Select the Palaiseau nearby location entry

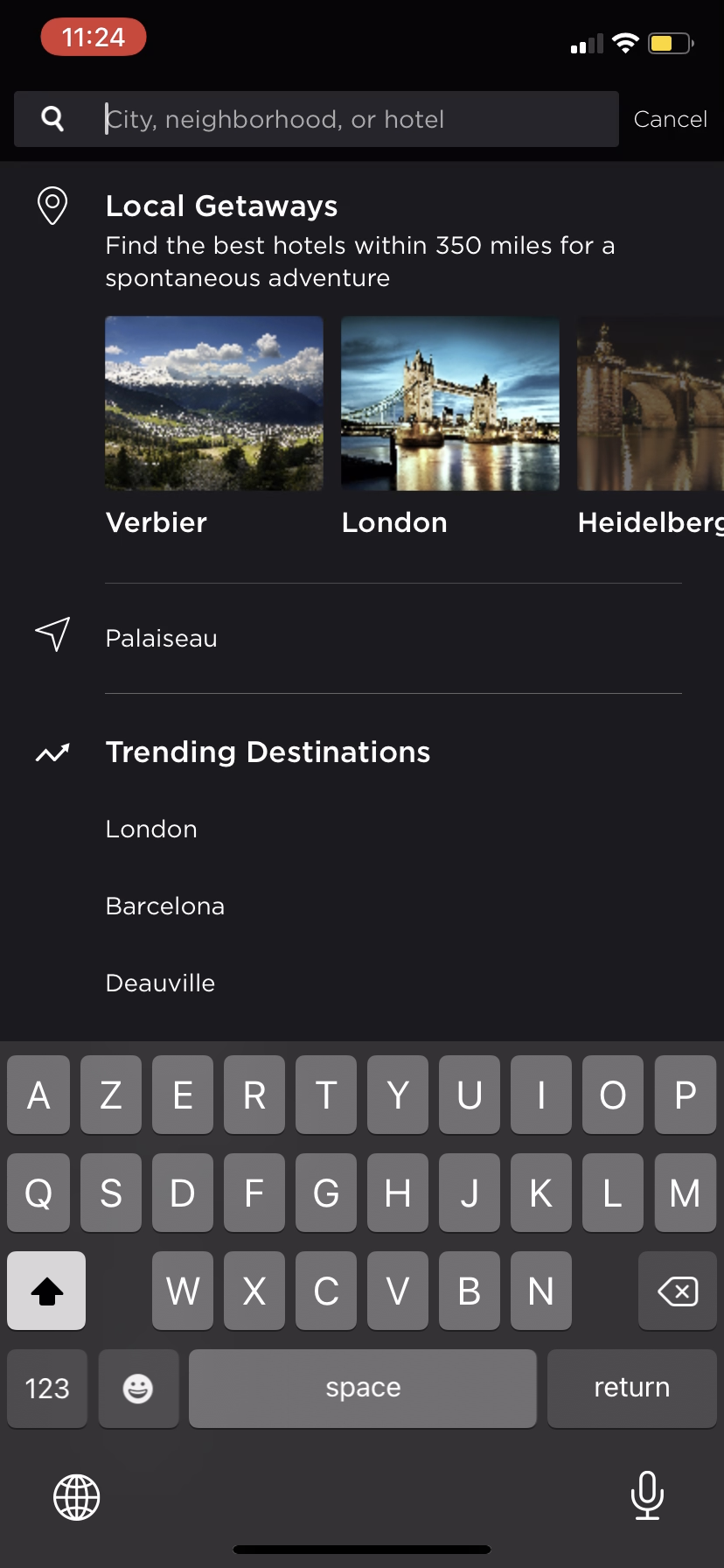coord(161,638)
